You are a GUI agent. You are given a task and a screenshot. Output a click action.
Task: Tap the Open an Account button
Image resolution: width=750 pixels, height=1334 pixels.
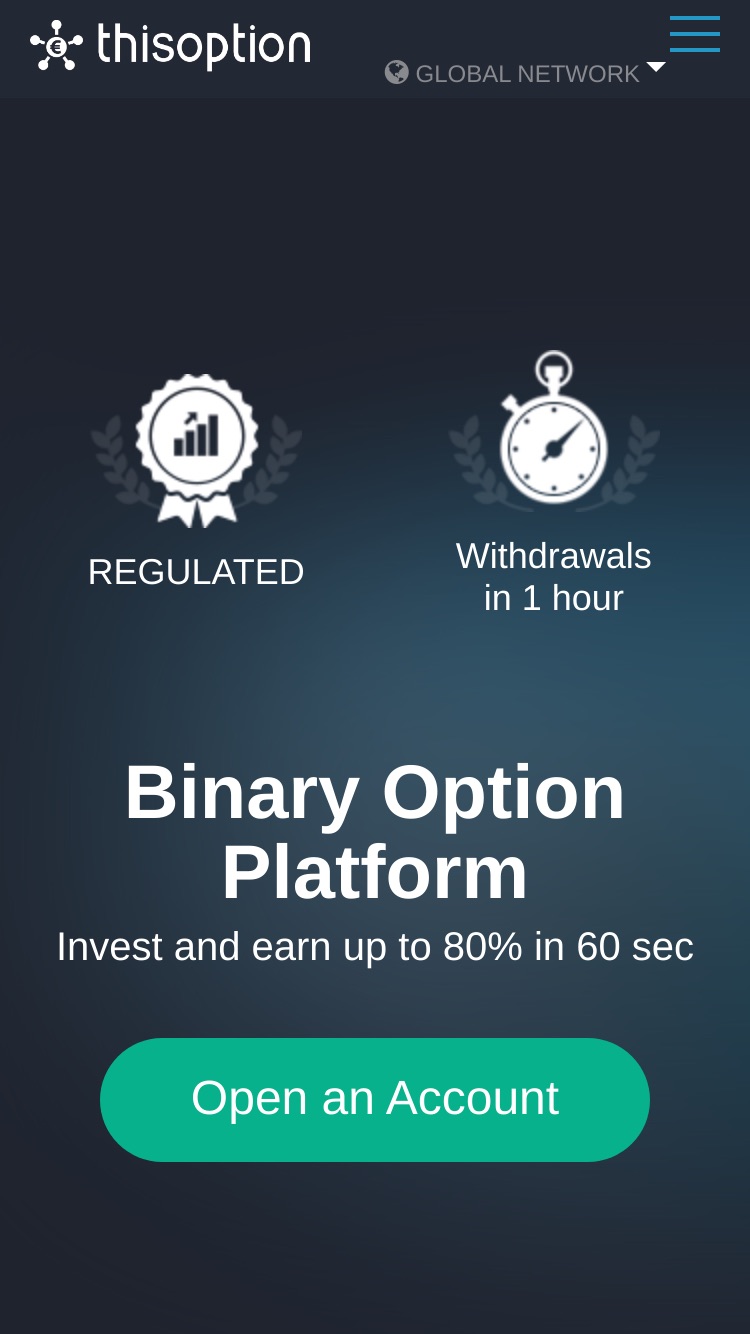[x=375, y=1099]
